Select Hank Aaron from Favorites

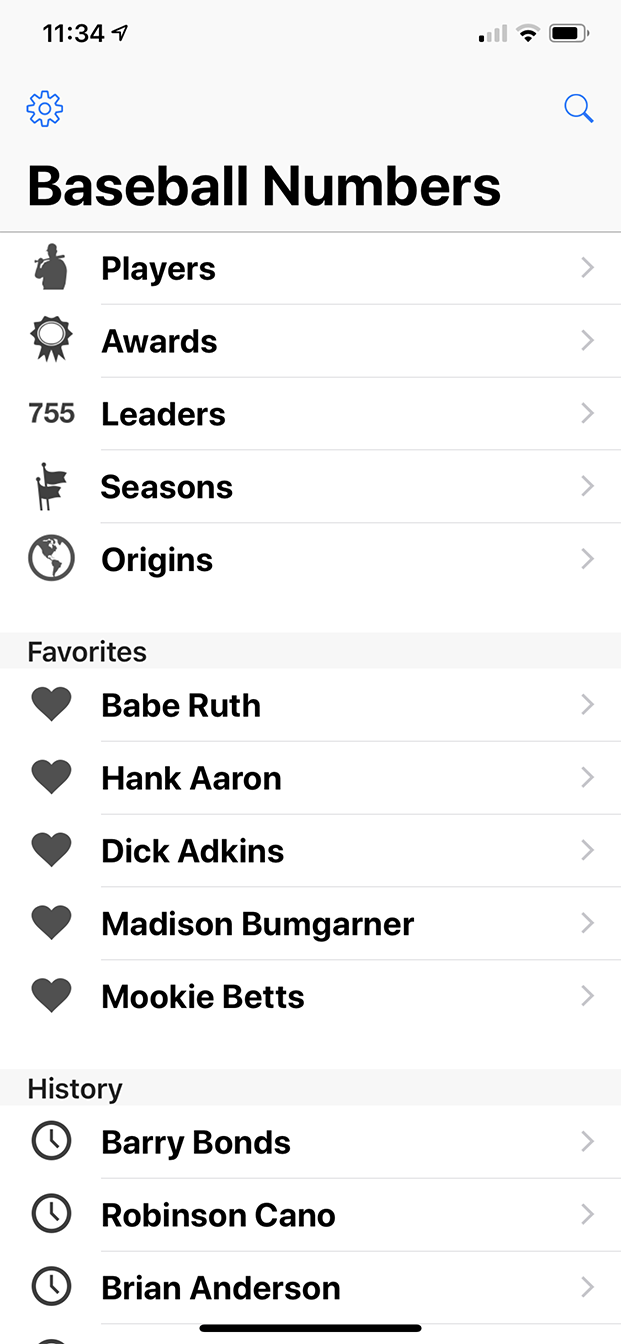[x=310, y=778]
